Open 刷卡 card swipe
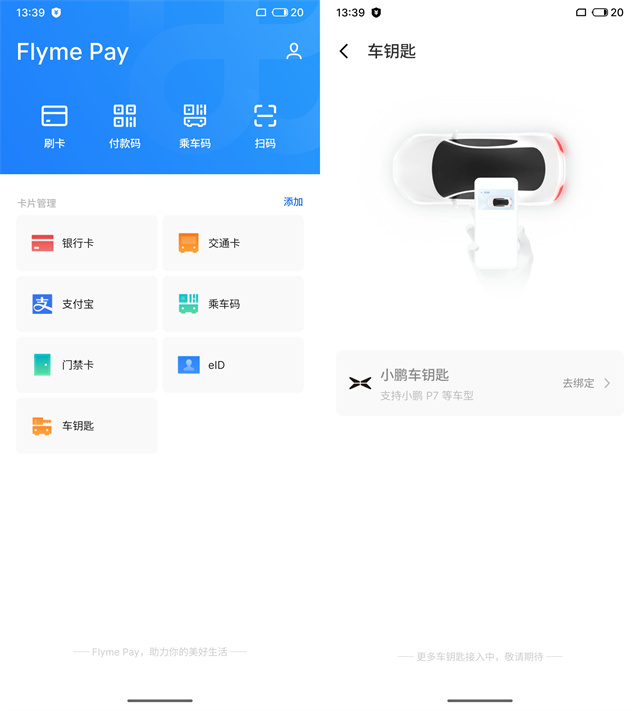The image size is (640, 711). [55, 126]
